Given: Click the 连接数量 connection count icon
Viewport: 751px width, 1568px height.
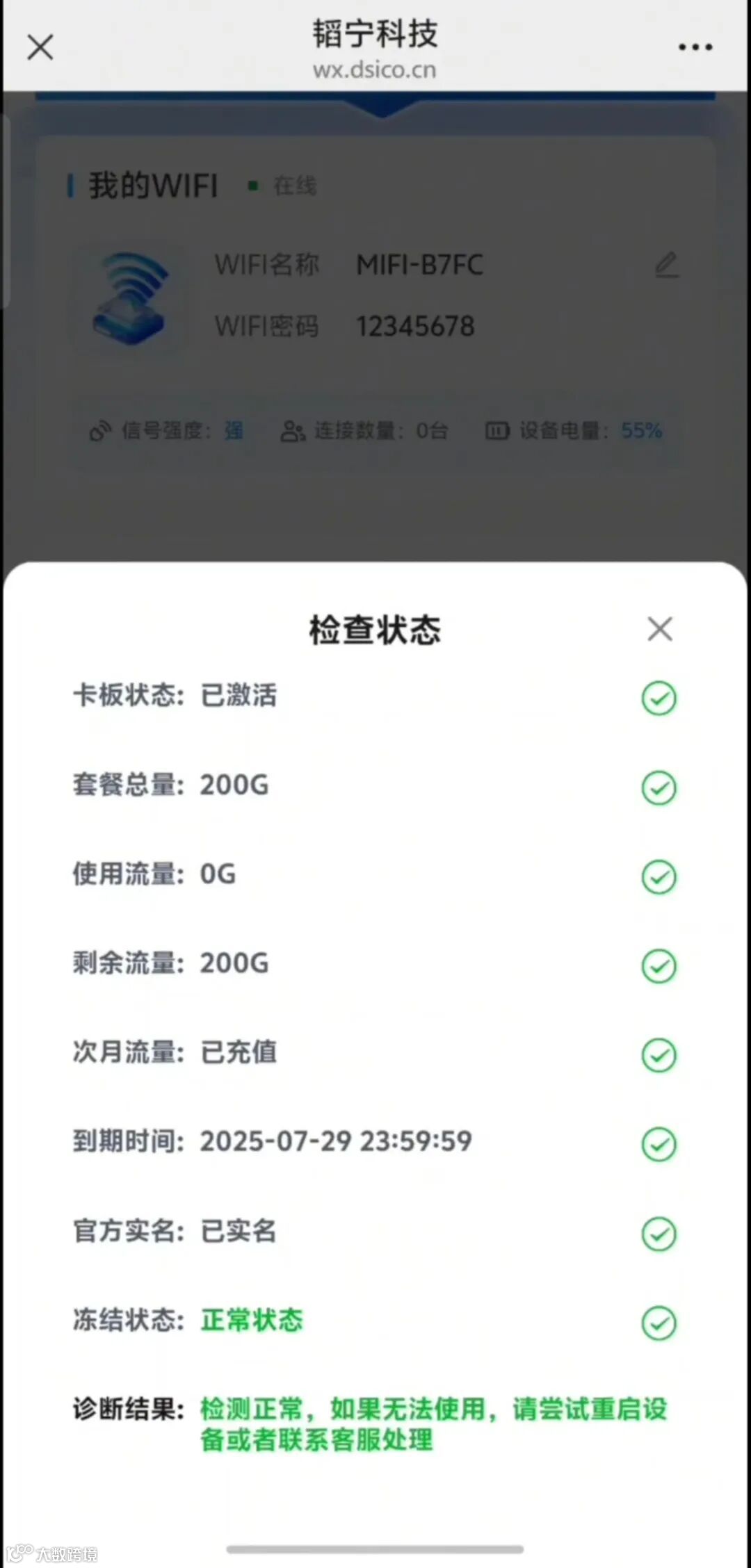Looking at the screenshot, I should pyautogui.click(x=294, y=431).
